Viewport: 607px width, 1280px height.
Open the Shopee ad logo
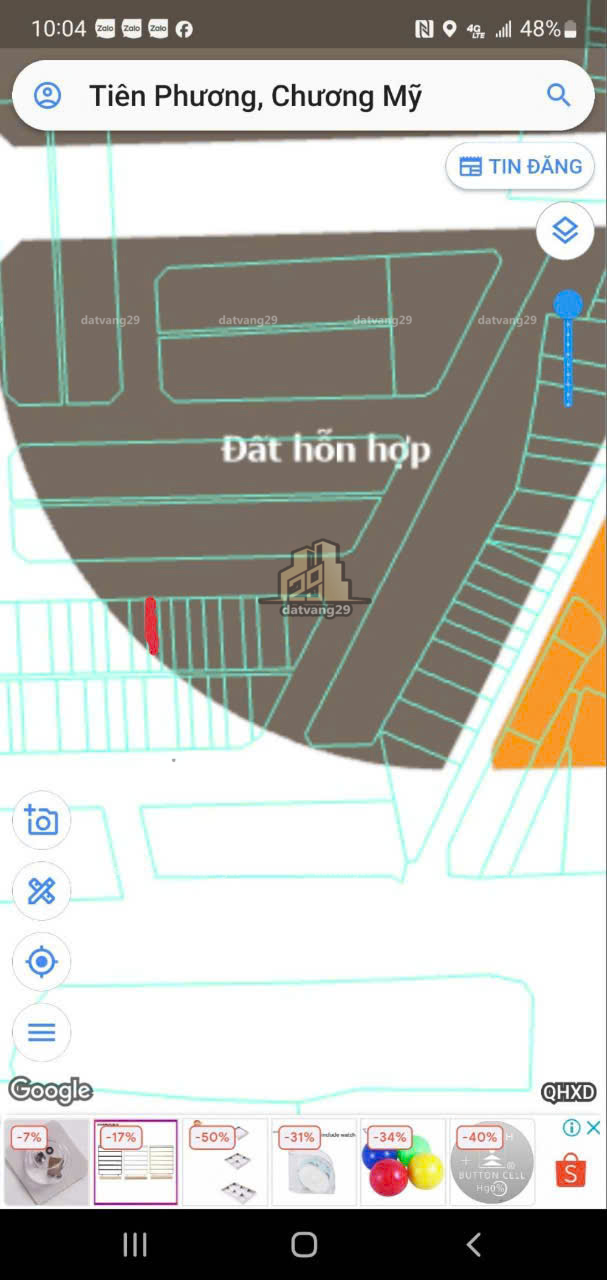(570, 1170)
